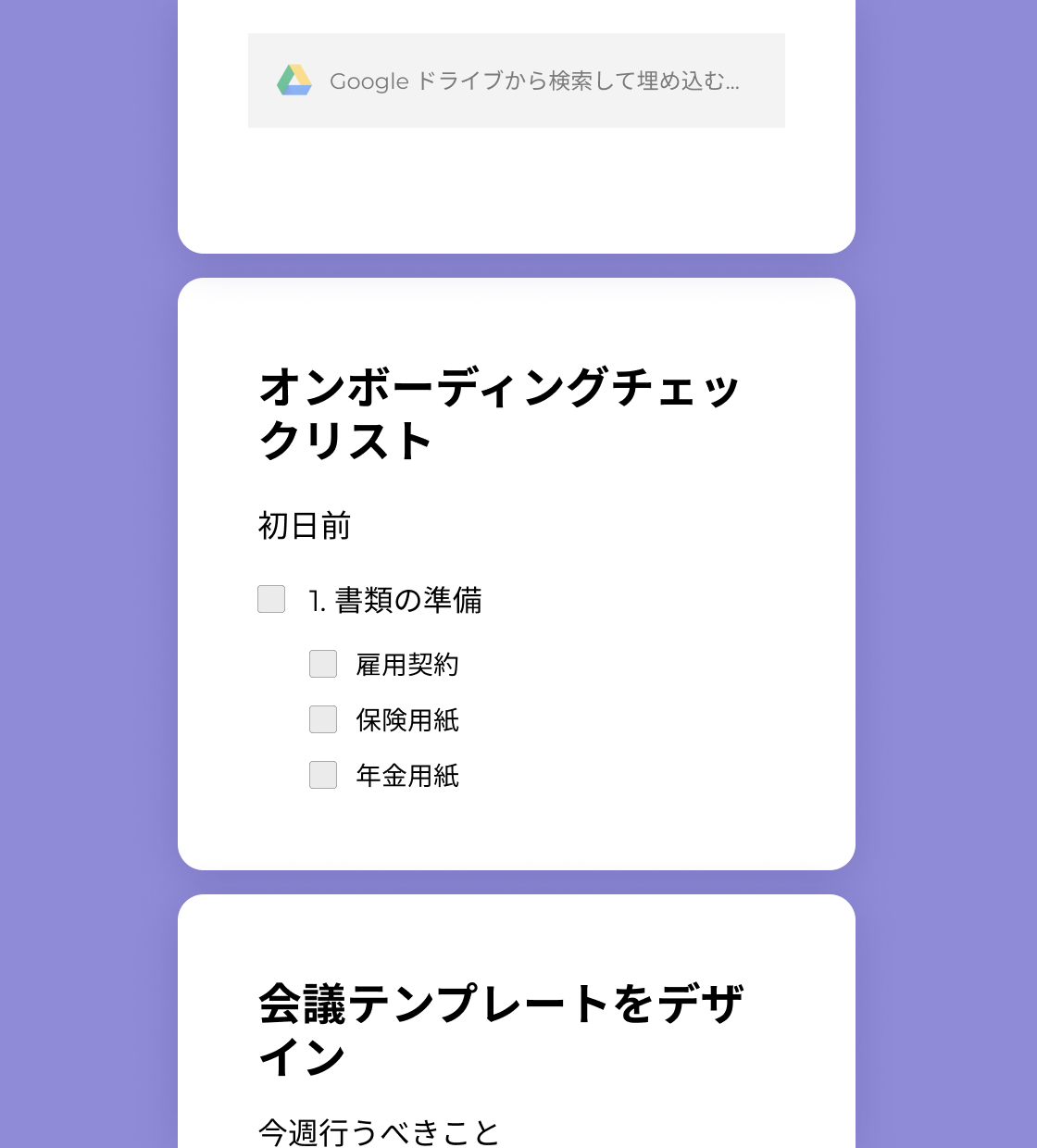
Task: Open the オンボーディングチェックリスト card
Action: coord(499,413)
